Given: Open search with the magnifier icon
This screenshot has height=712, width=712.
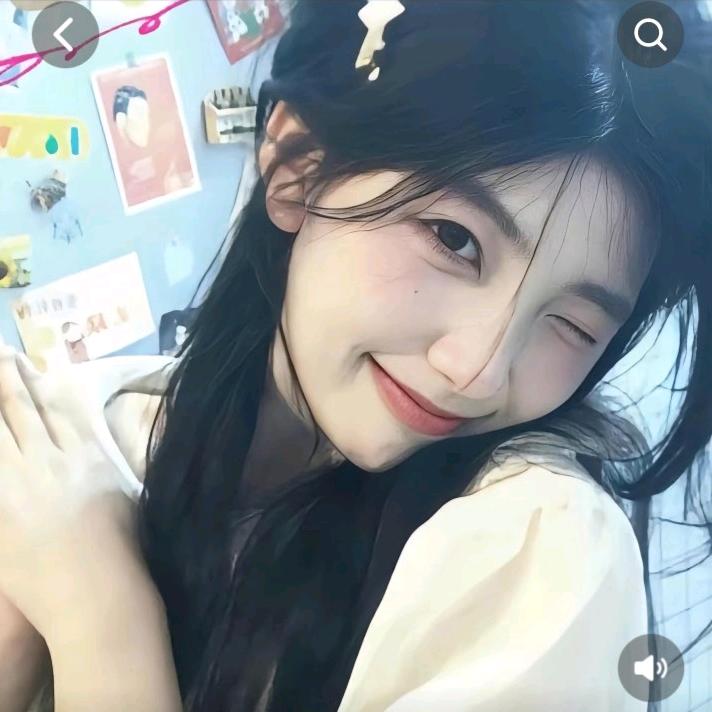Looking at the screenshot, I should (x=650, y=34).
